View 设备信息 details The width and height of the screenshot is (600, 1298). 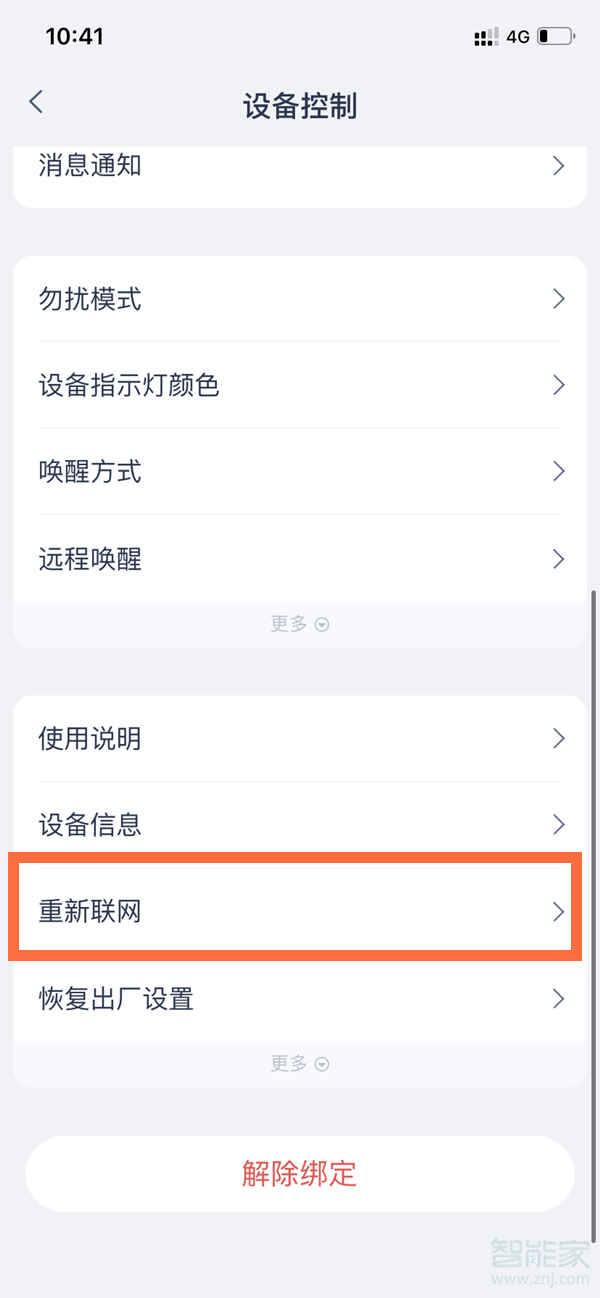point(300,825)
